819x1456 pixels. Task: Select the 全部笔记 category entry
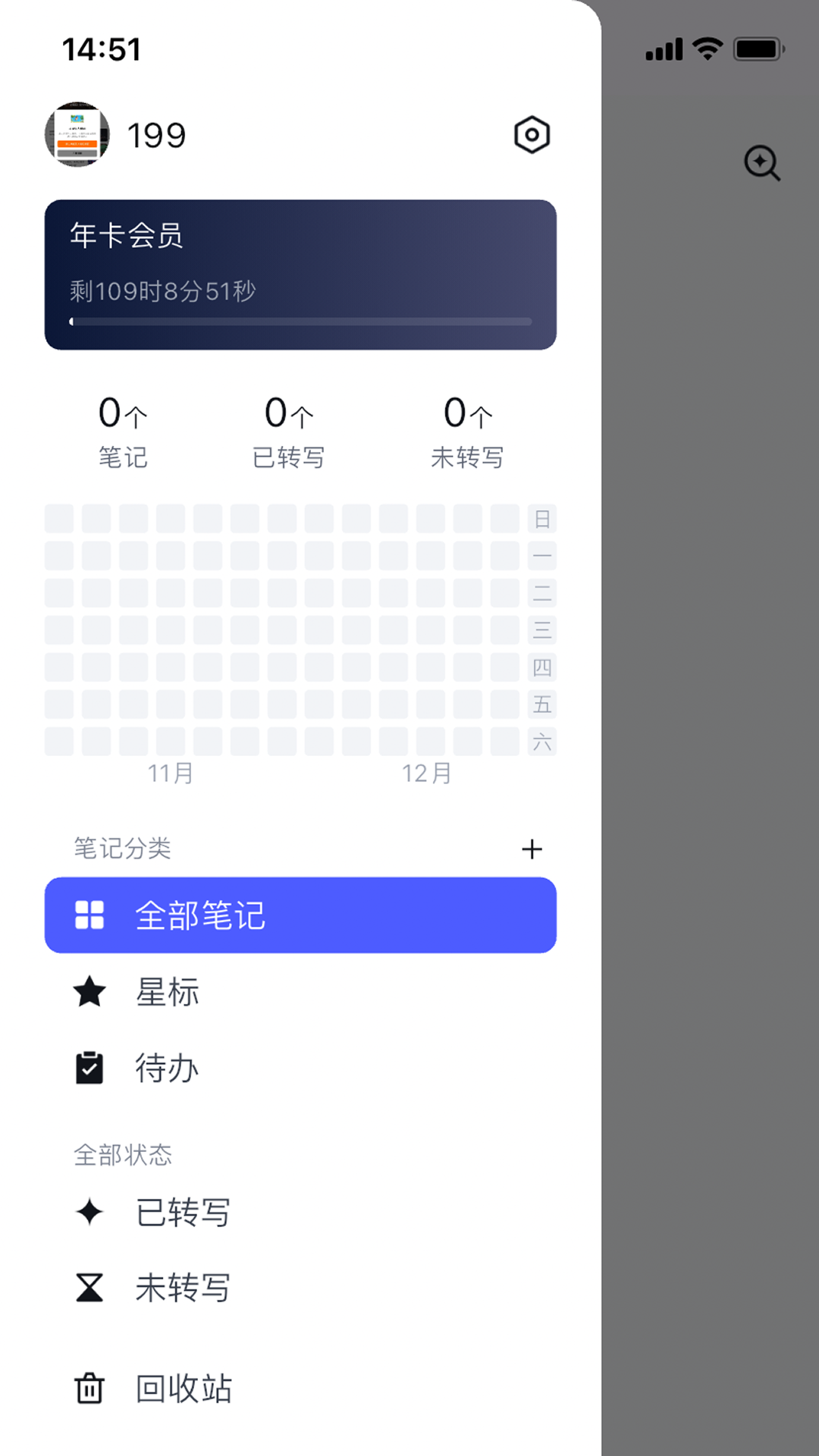(301, 915)
